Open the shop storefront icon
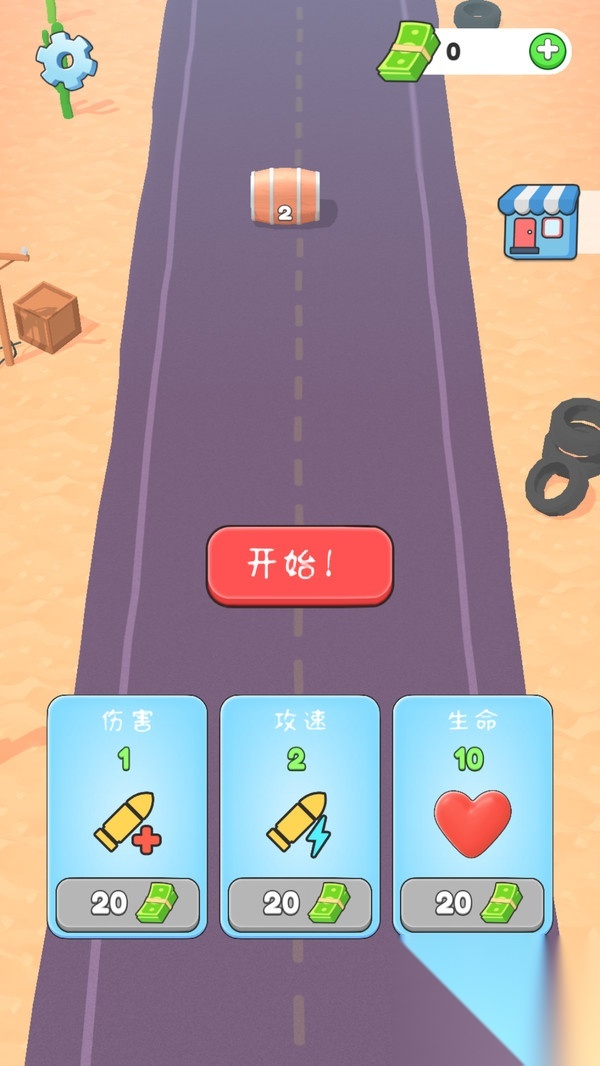Screen dimensions: 600x1066 coord(539,221)
